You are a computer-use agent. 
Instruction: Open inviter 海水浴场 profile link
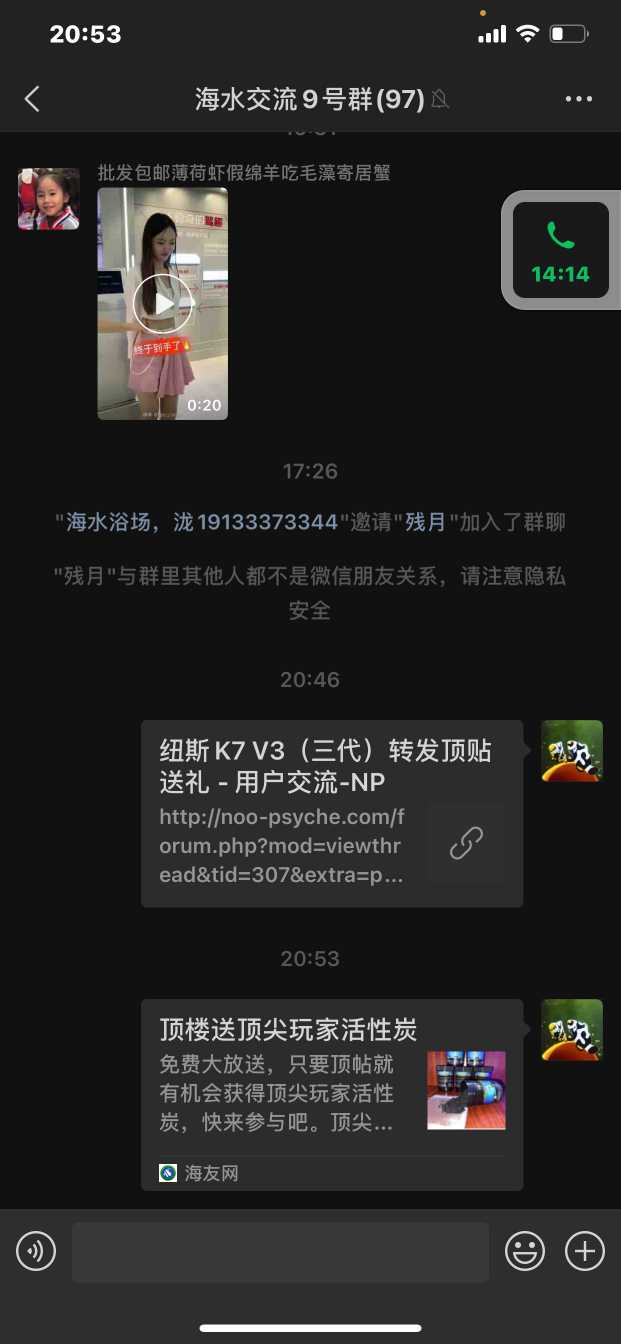[200, 522]
